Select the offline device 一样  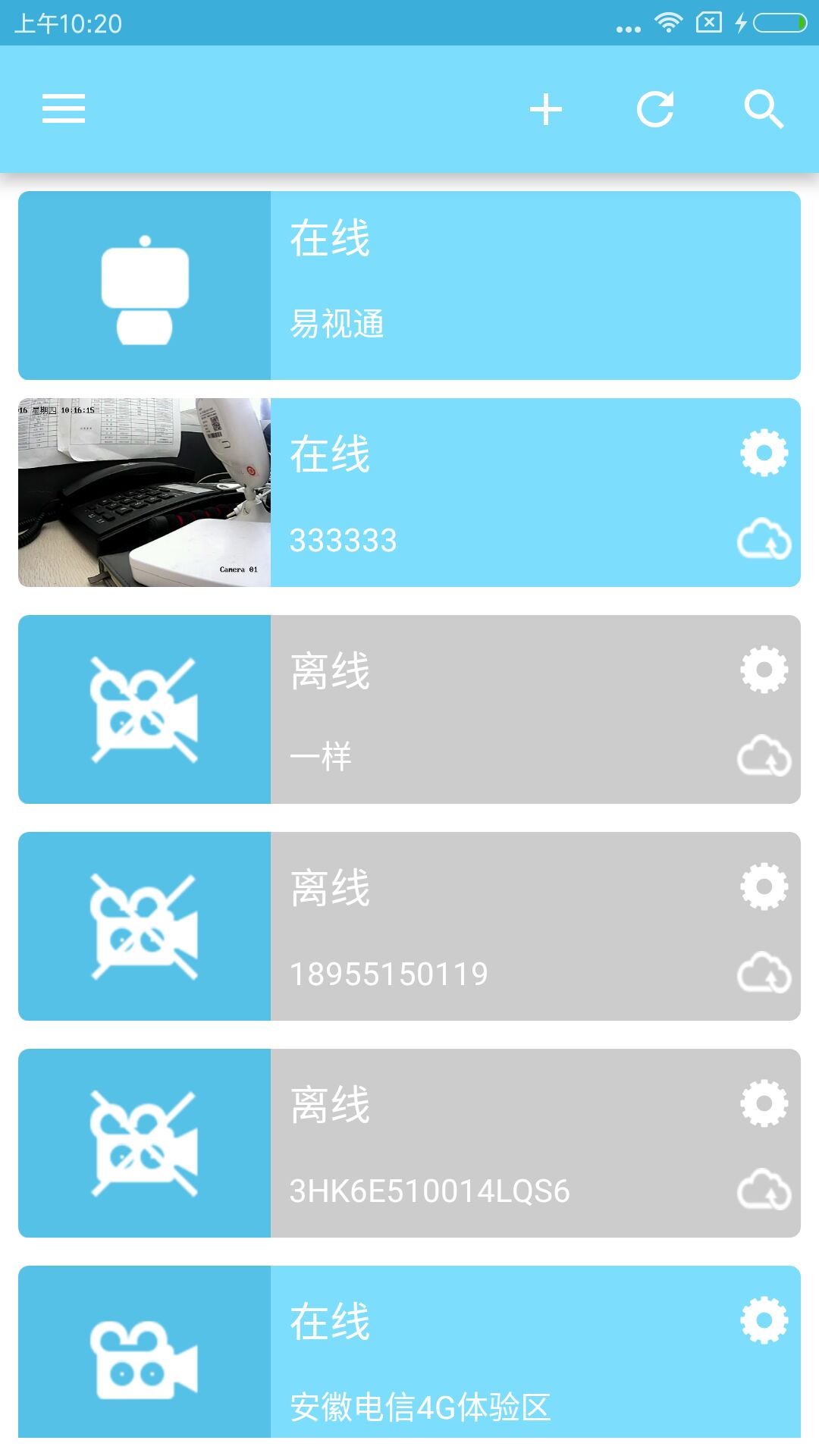coord(455,710)
